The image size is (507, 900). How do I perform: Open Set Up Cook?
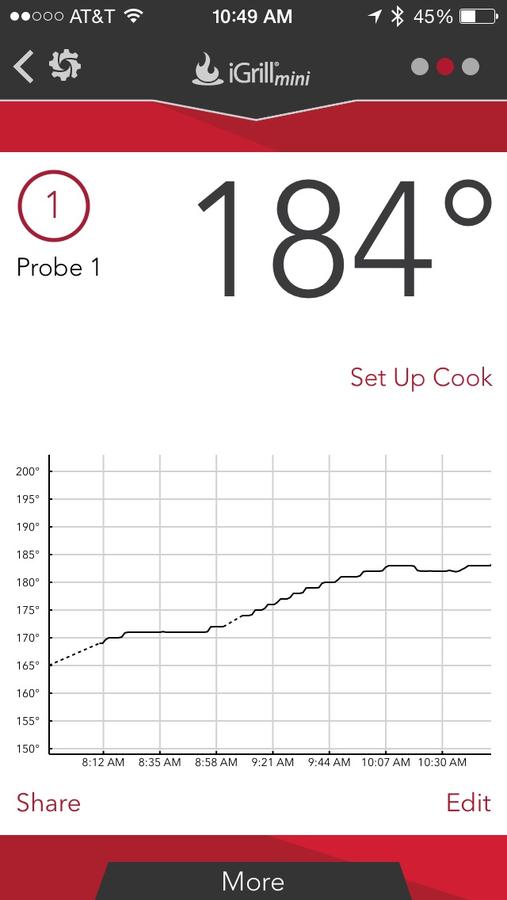click(x=421, y=378)
